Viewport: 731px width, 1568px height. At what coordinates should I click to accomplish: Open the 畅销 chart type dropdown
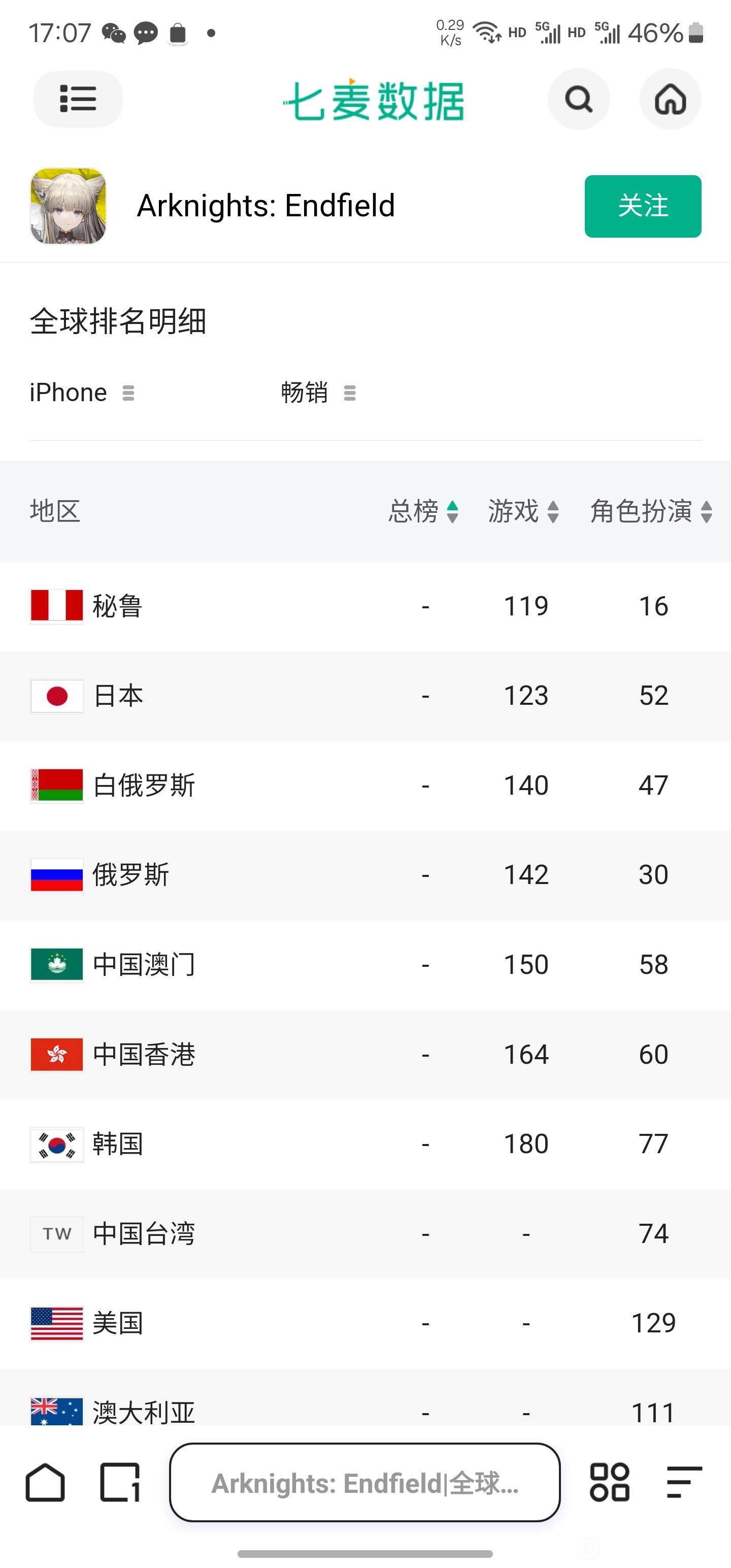318,393
